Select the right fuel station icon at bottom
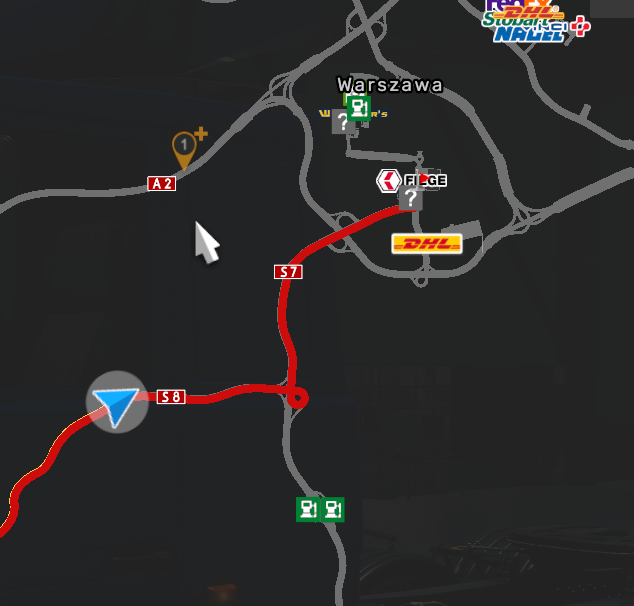This screenshot has width=634, height=606. point(333,509)
